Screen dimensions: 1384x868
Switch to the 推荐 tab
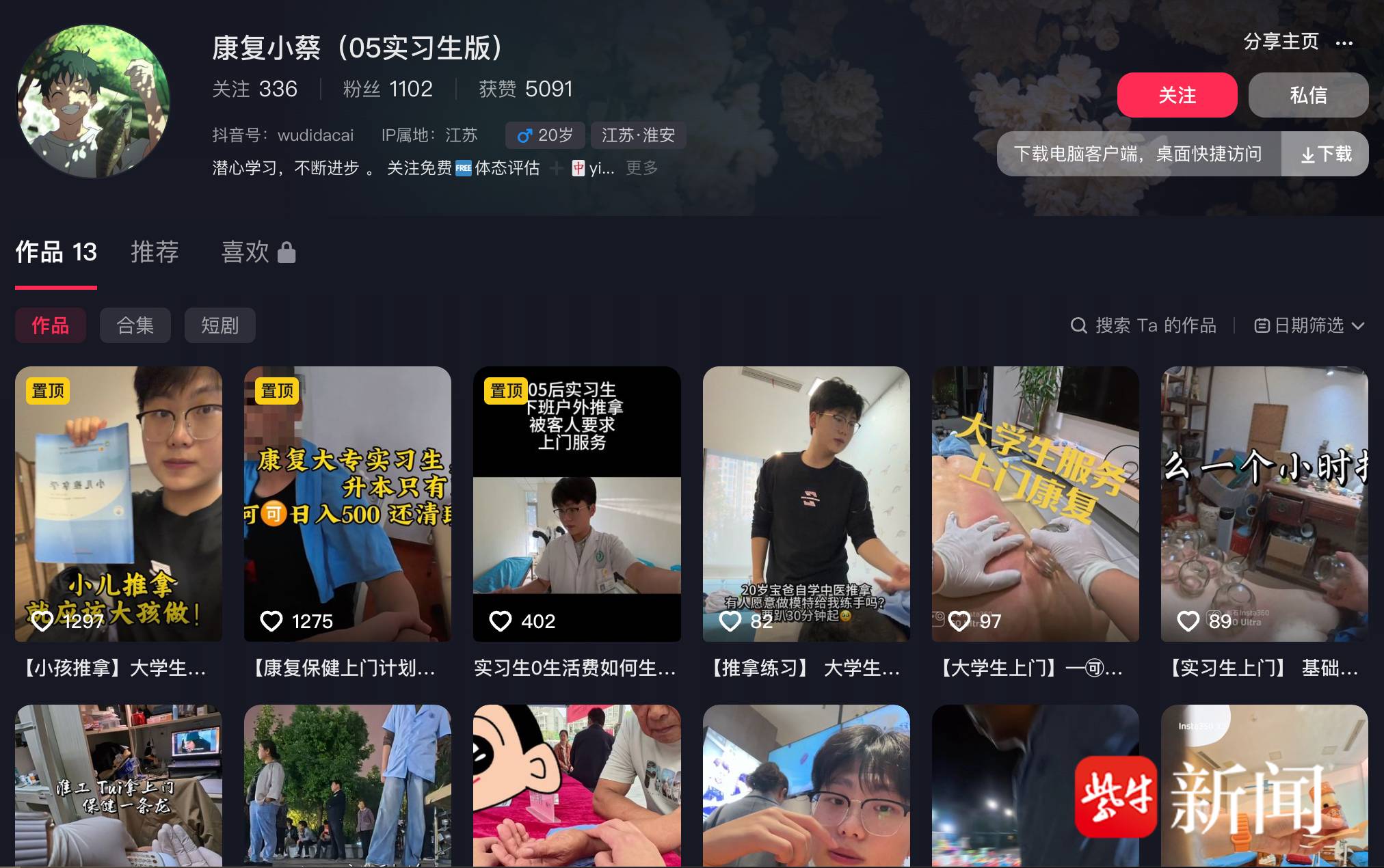pos(155,252)
